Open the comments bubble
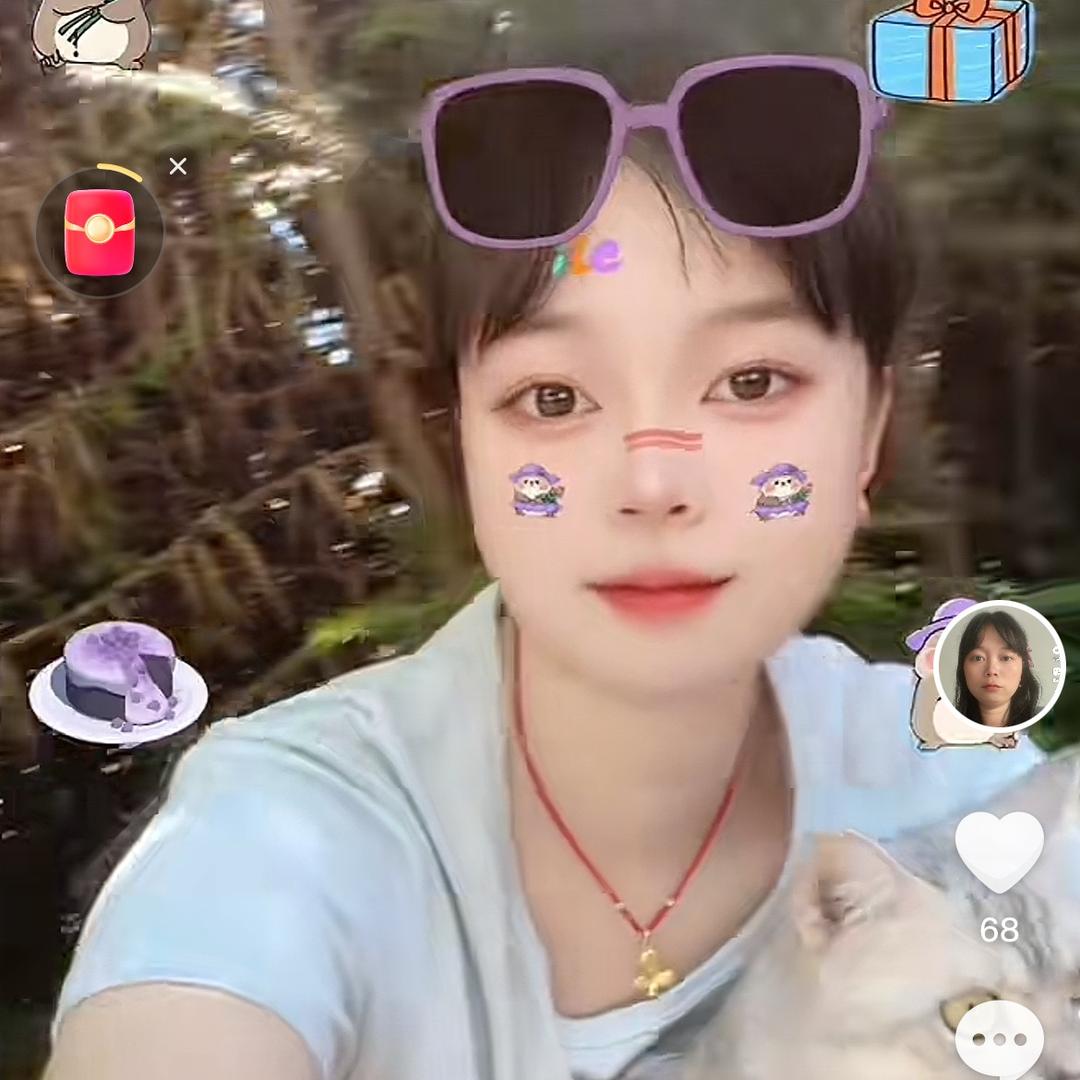Viewport: 1080px width, 1080px height. pos(999,1040)
